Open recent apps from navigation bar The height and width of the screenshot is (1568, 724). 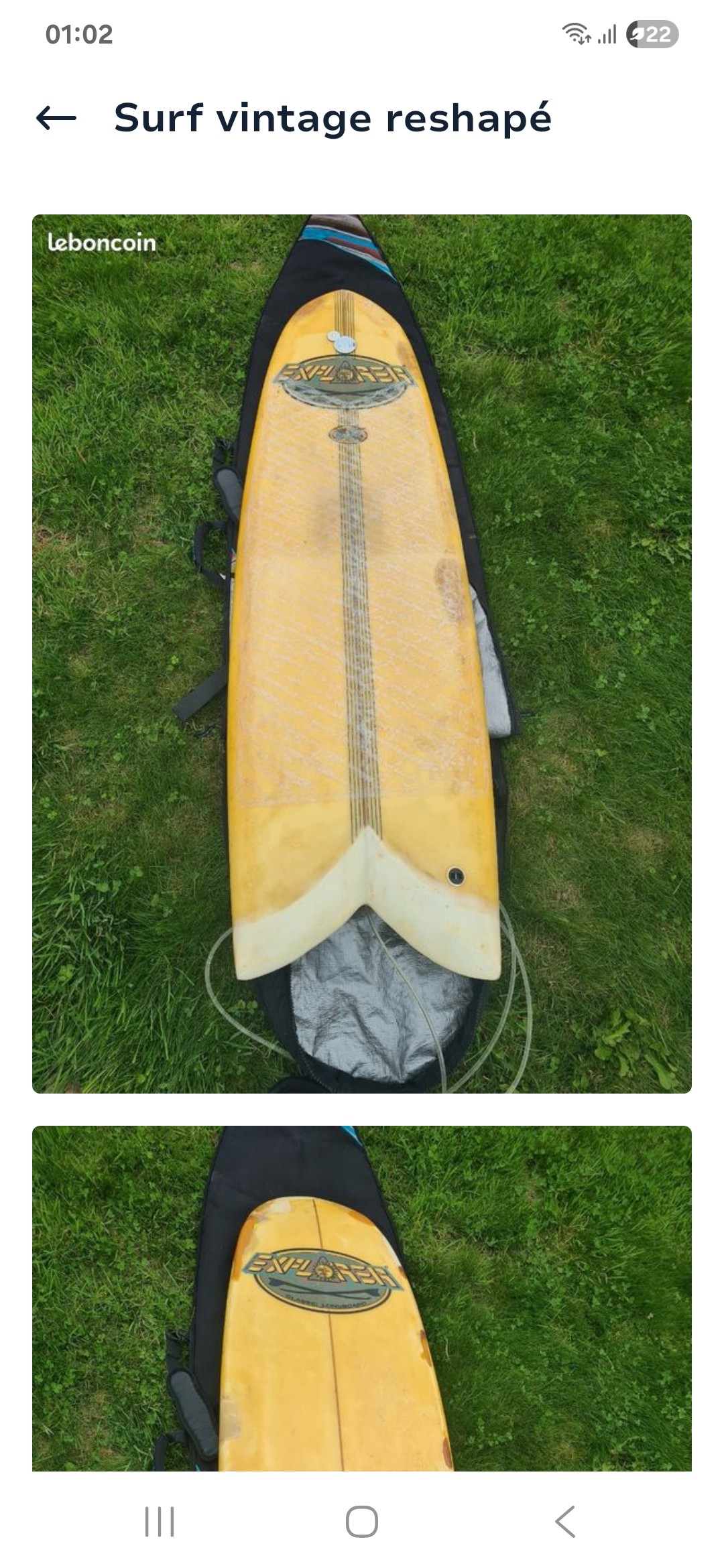[x=160, y=1521]
